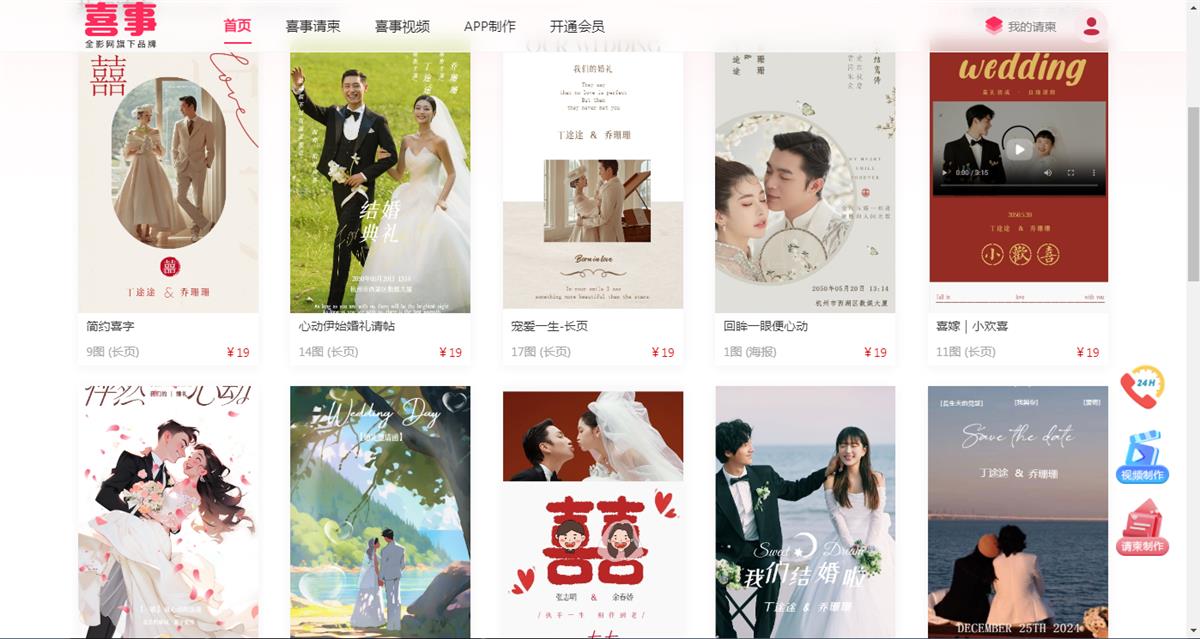Image resolution: width=1200 pixels, height=639 pixels.
Task: Open APP制作 page
Action: (490, 27)
